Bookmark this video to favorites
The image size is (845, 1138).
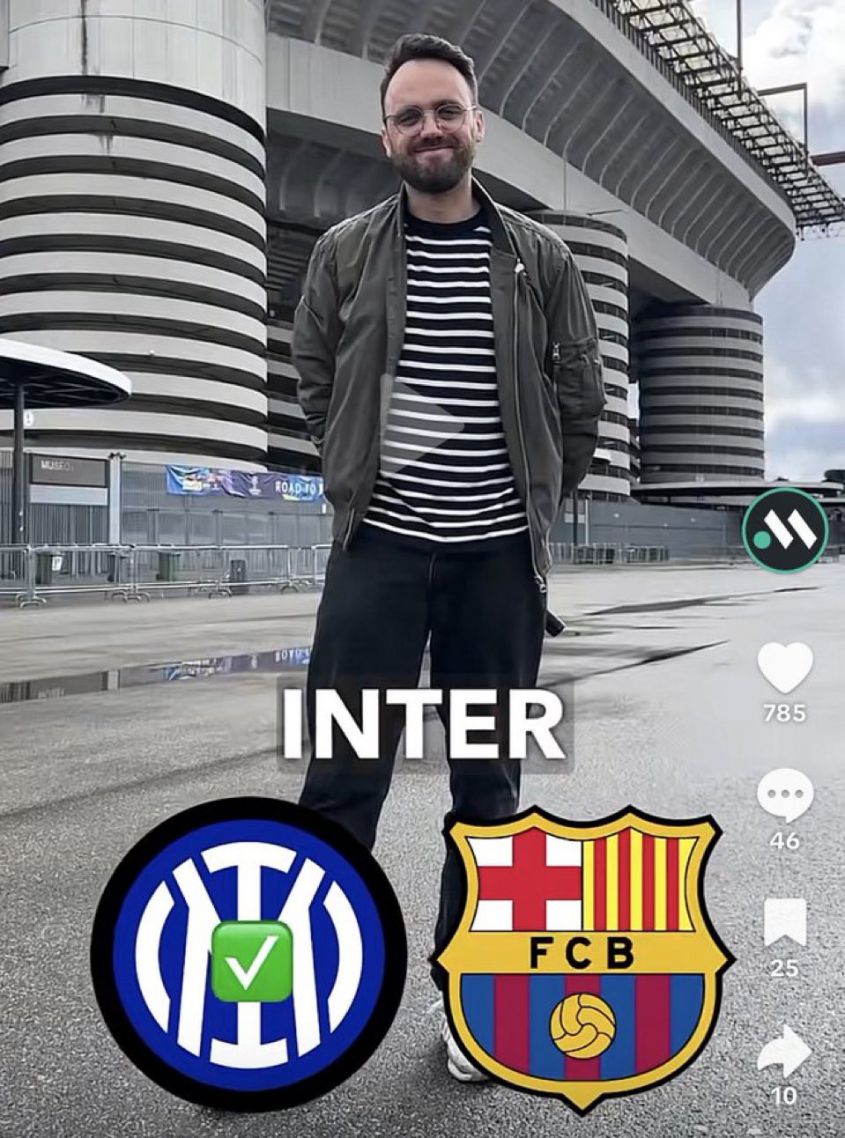point(785,922)
